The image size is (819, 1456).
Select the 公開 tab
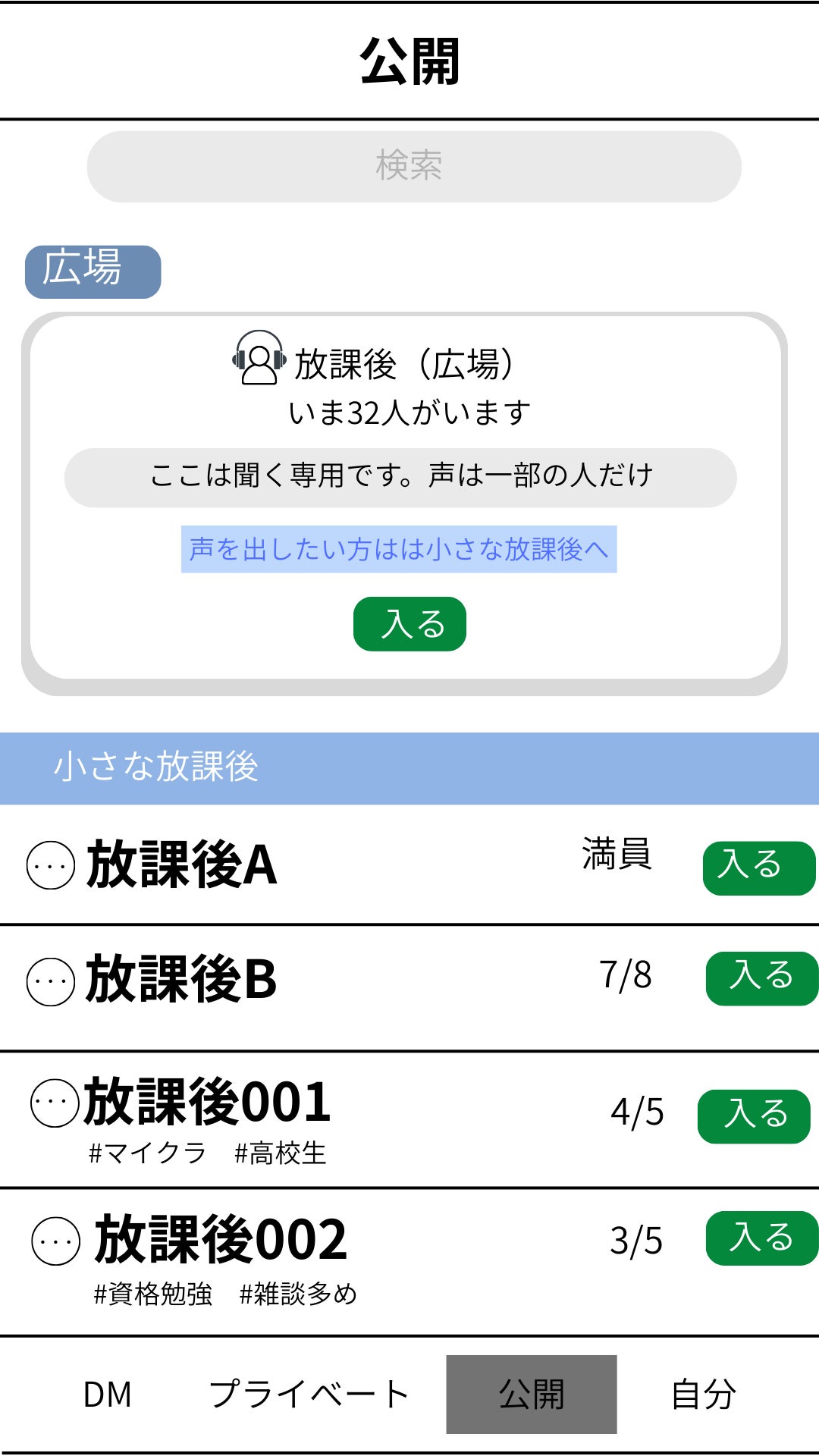pos(531,1395)
